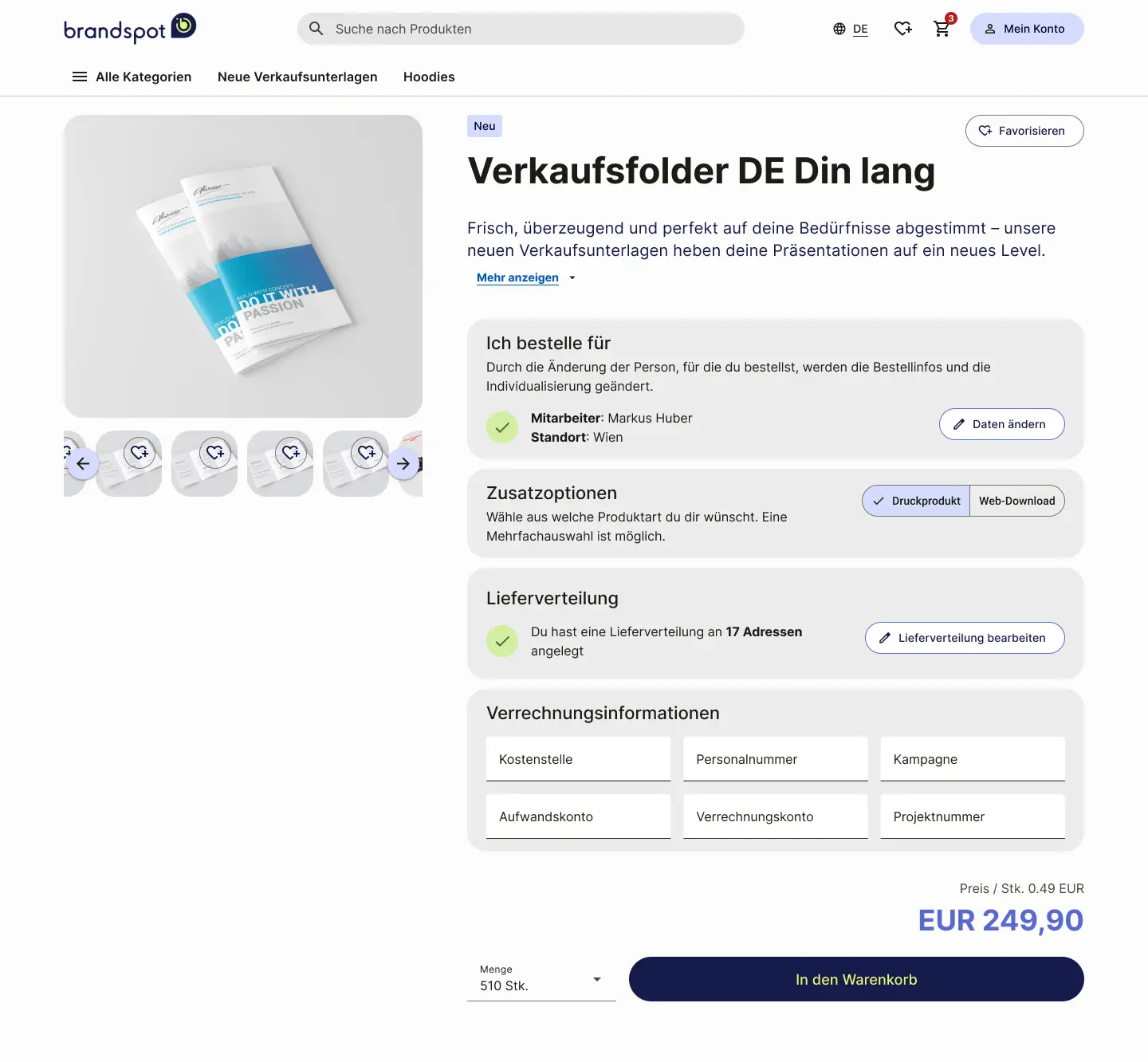The image size is (1148, 1062).
Task: Go to Neue Verkaufsunterlagen
Action: 297,77
